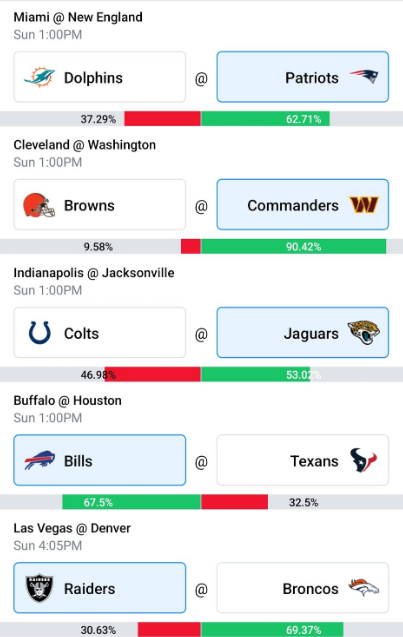Choose the Texans to win
This screenshot has height=637, width=403.
303,460
